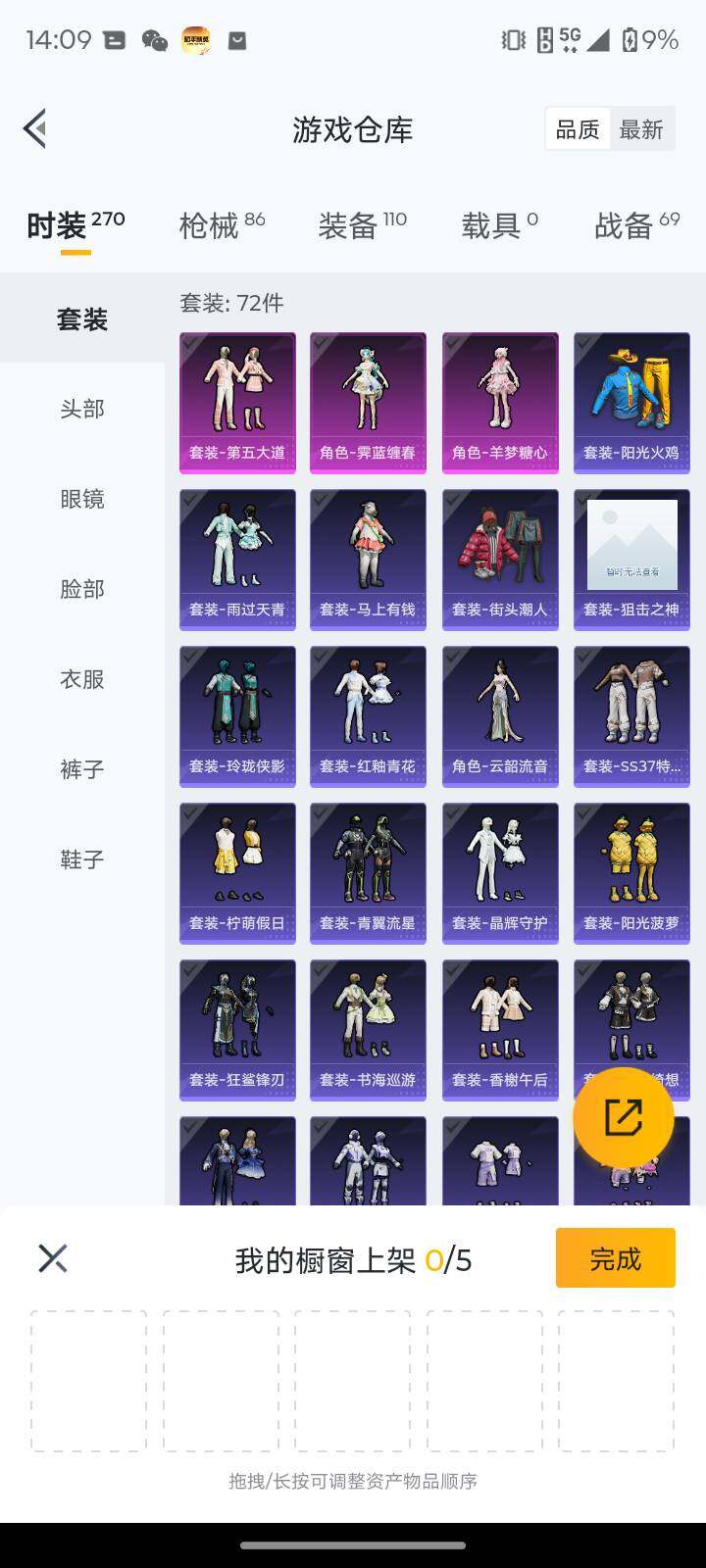Screen dimensions: 706x1568
Task: Select the 套装-第五大道 outfit
Action: 237,402
